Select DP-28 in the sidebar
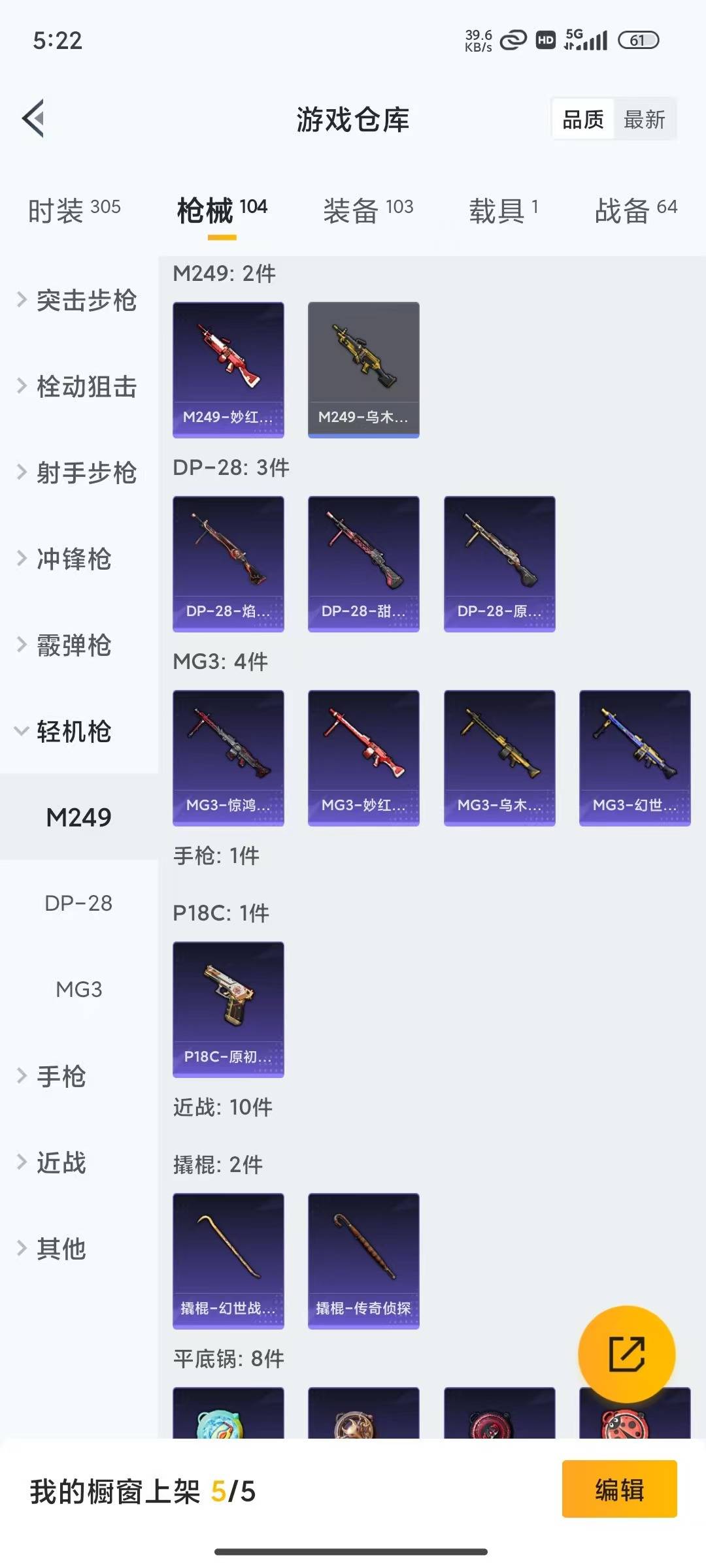Screen dimensions: 706x1568 coord(77,904)
